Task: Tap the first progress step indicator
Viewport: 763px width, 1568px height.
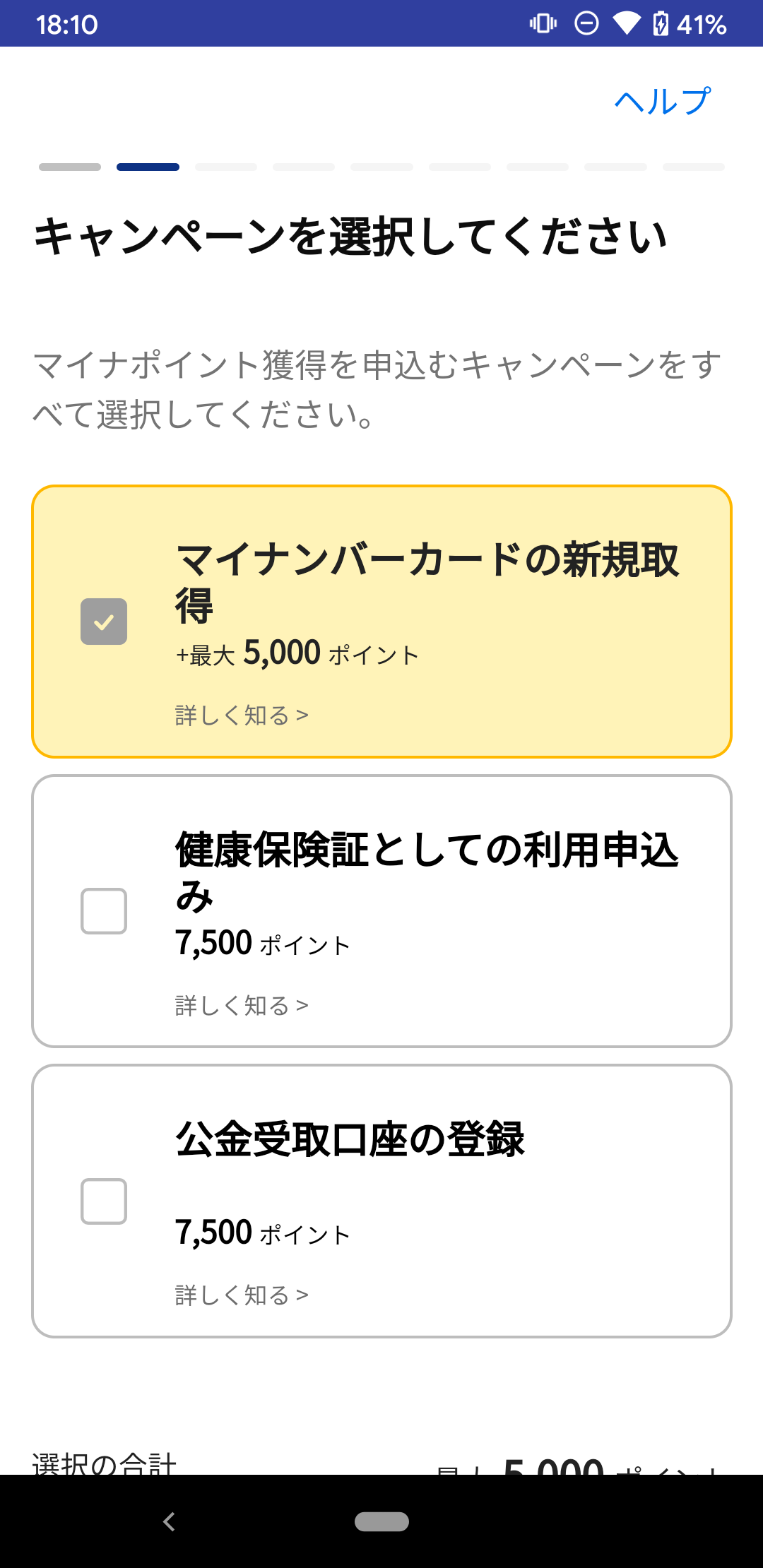Action: (68, 167)
